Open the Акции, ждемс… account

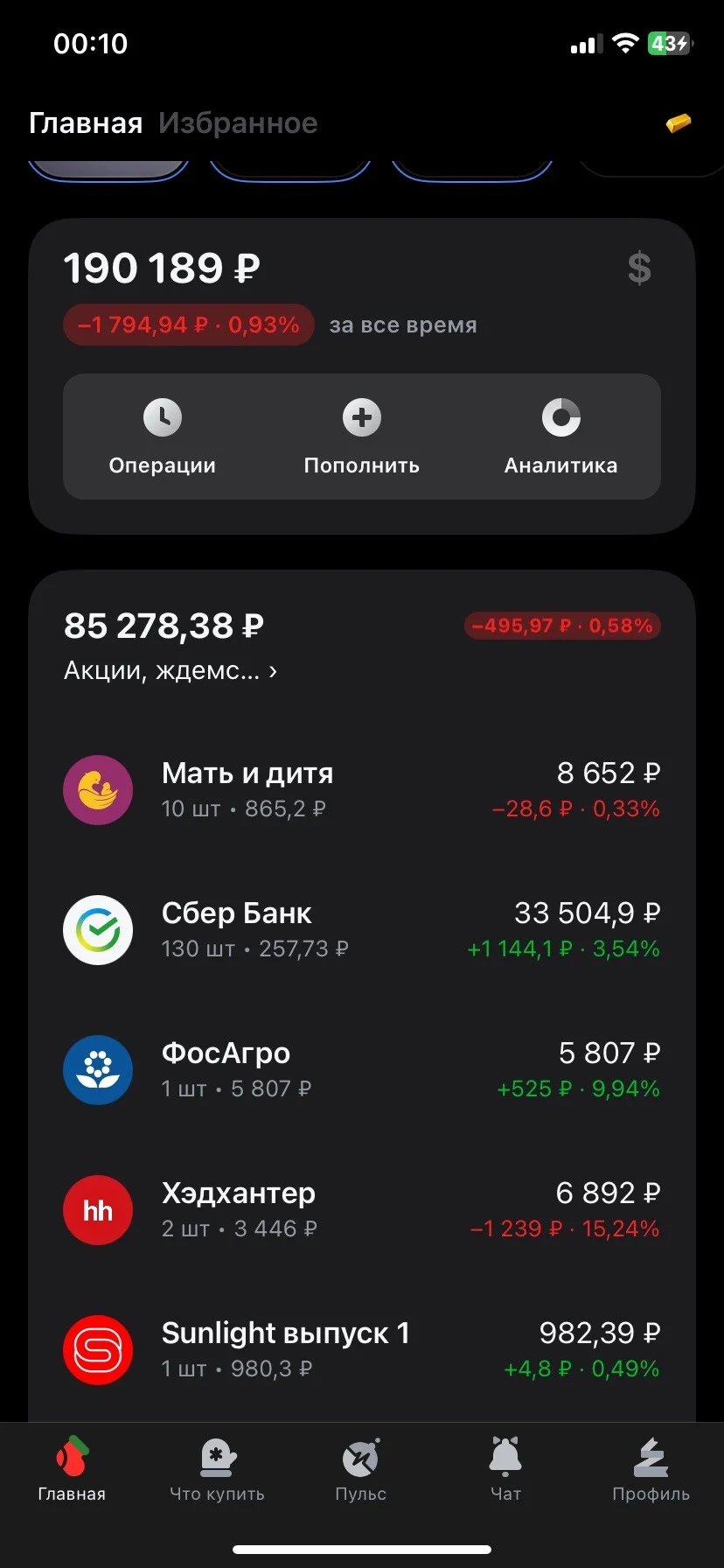[x=171, y=670]
